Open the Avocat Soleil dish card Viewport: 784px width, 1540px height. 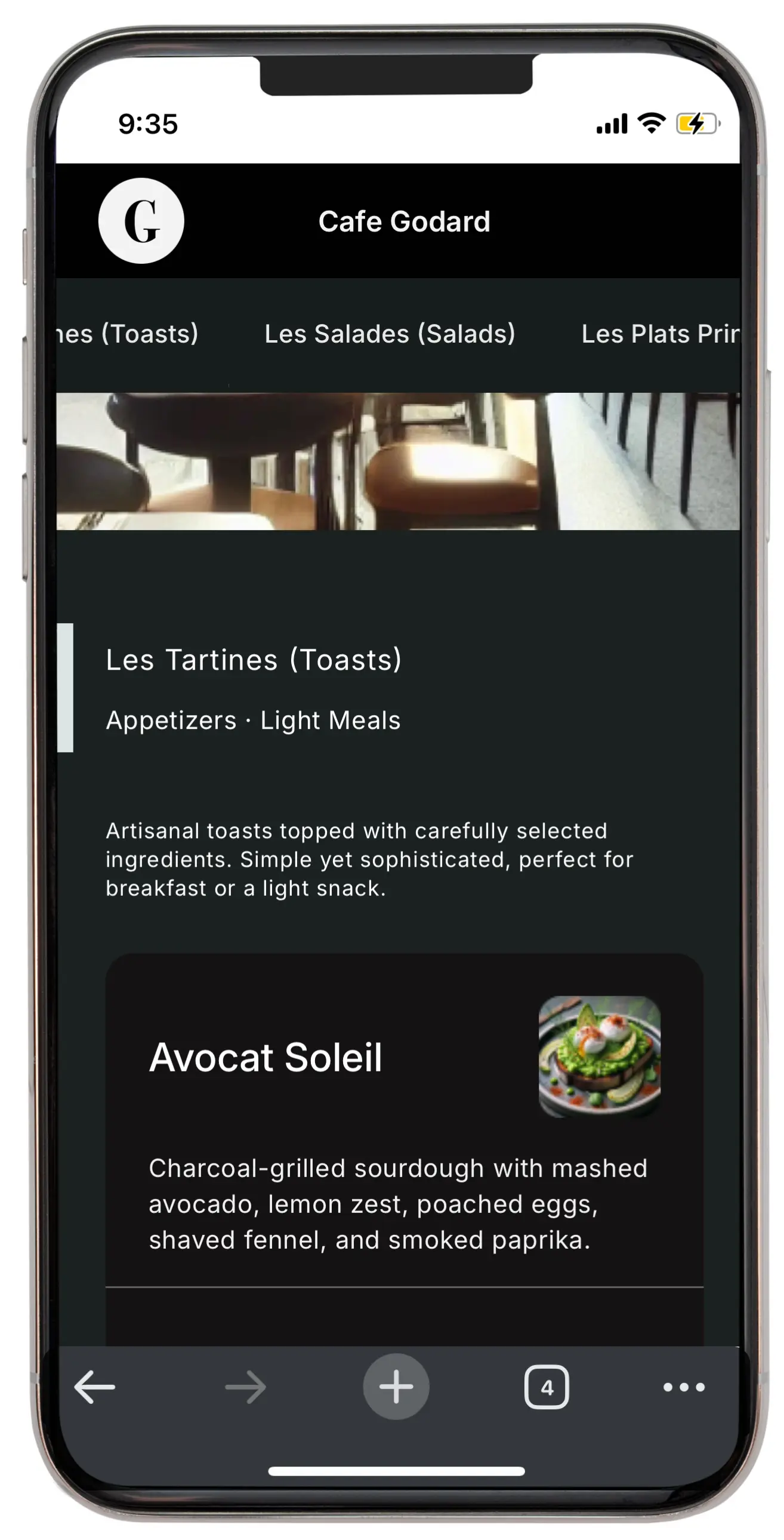point(404,1119)
